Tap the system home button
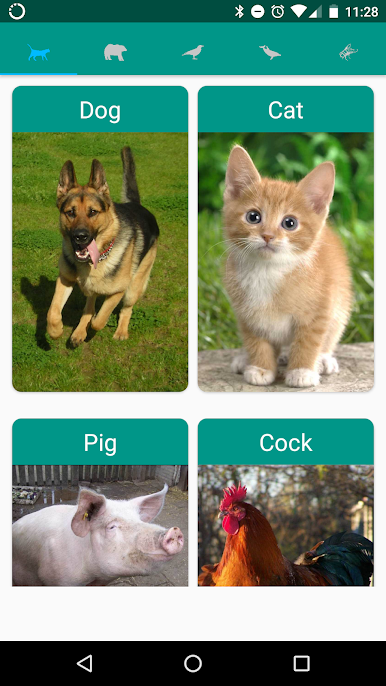Screen dimensions: 386x686 coord(193,663)
